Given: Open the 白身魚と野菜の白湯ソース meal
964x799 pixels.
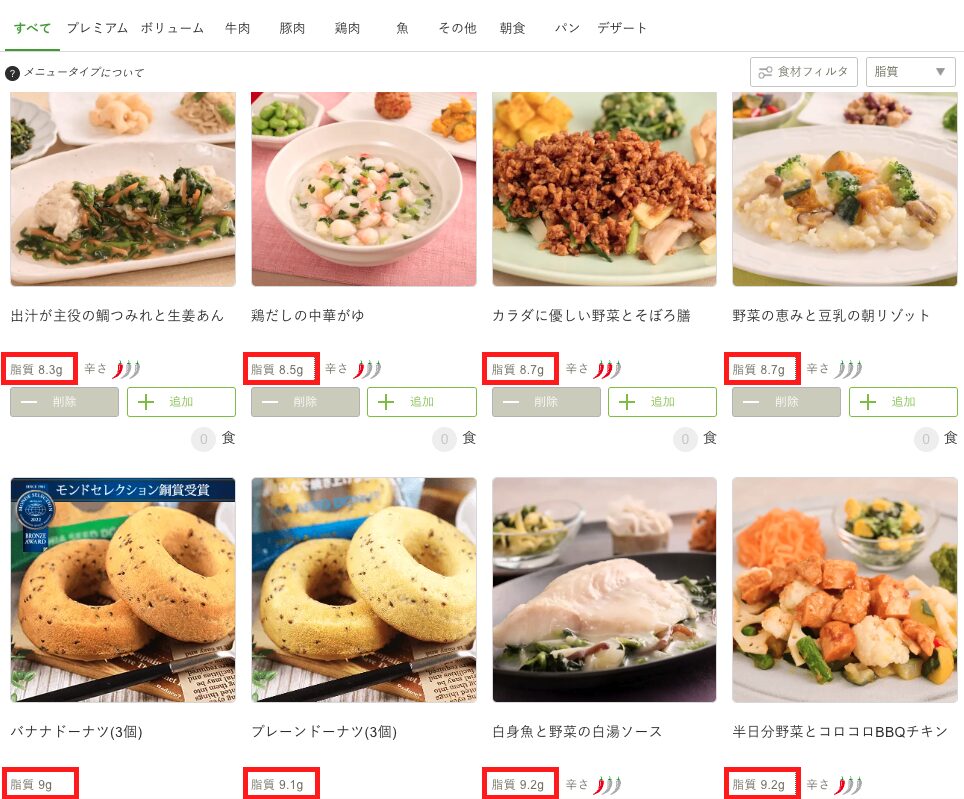Looking at the screenshot, I should coord(604,589).
